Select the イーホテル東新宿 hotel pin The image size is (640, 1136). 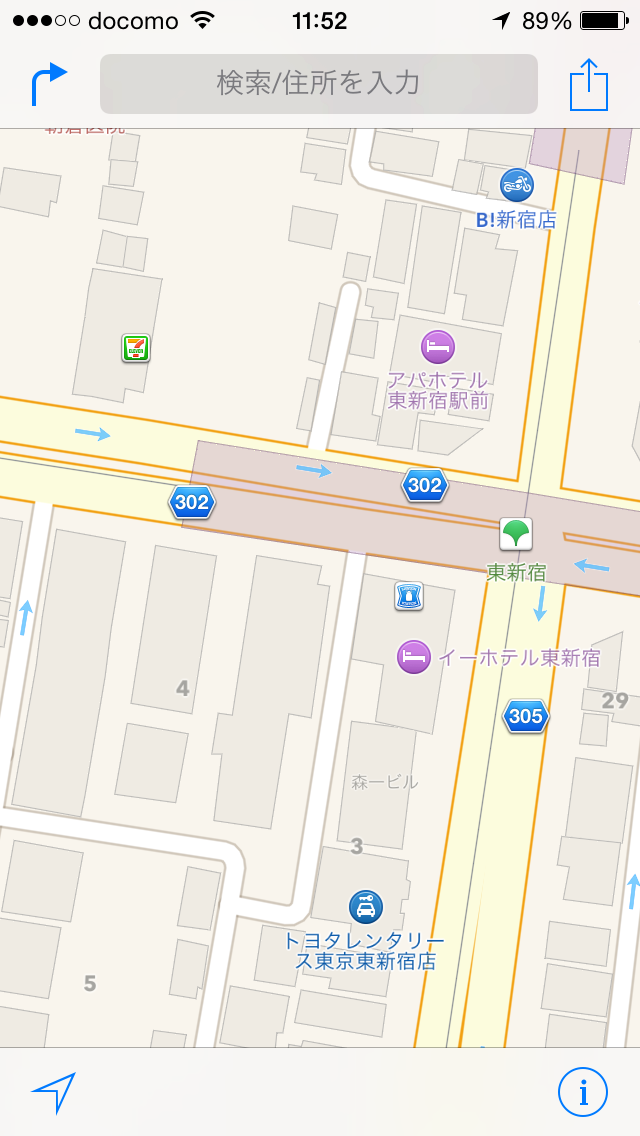414,657
